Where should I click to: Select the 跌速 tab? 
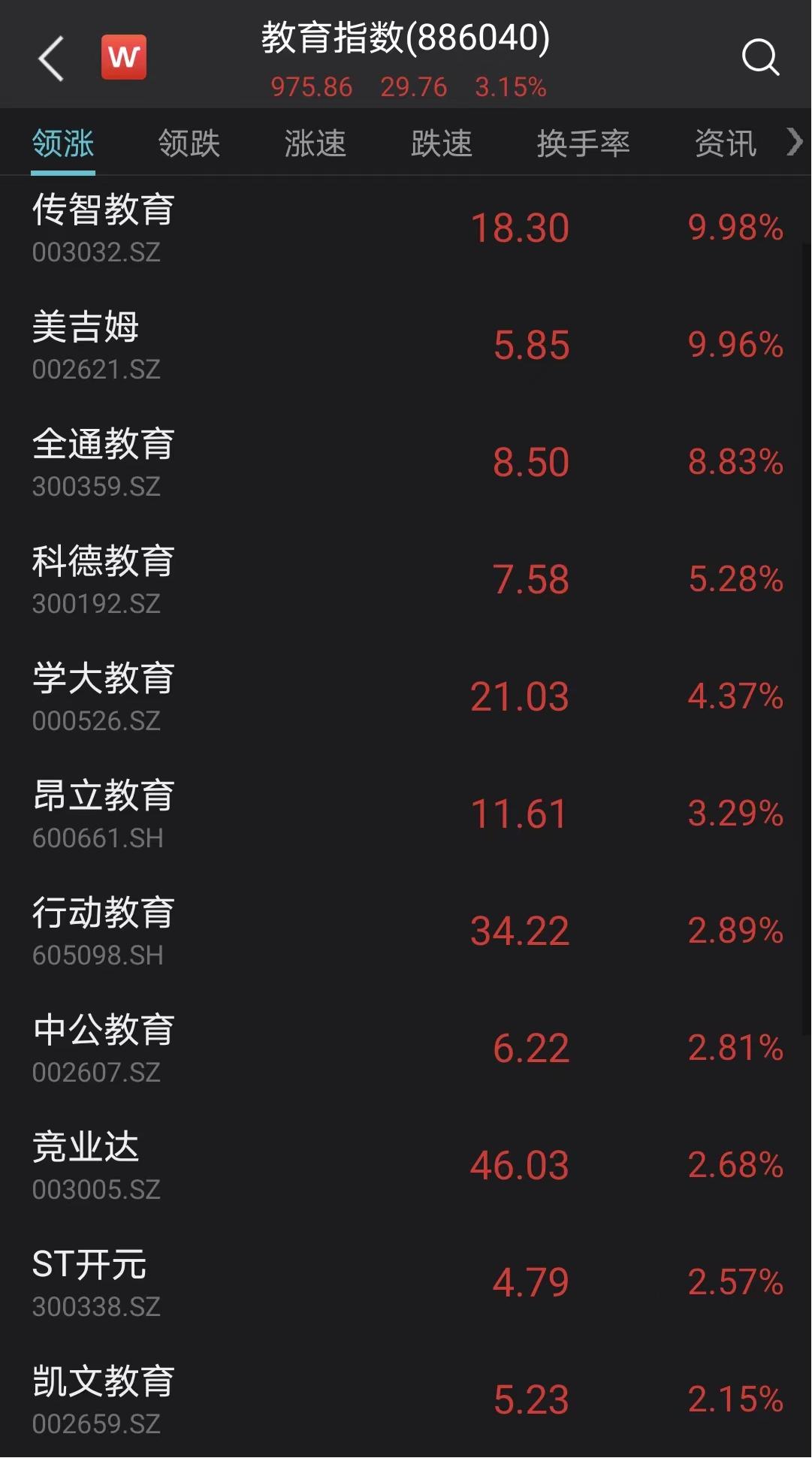pos(442,143)
